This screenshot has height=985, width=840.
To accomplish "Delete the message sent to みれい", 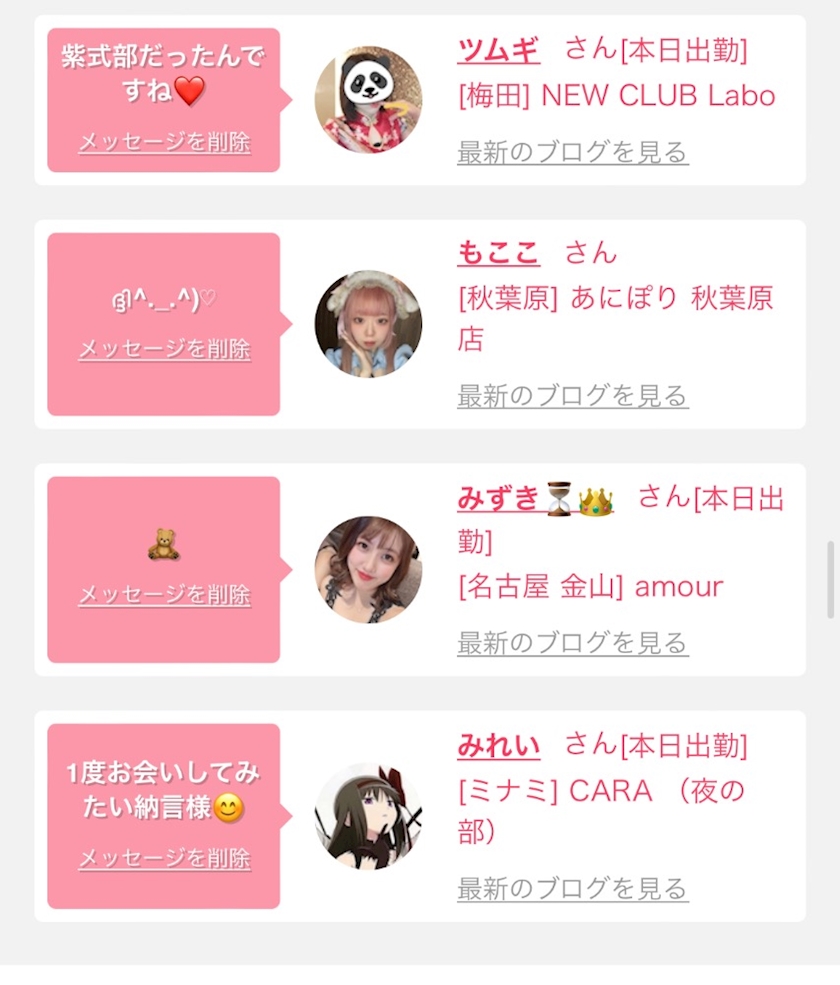I will [165, 858].
